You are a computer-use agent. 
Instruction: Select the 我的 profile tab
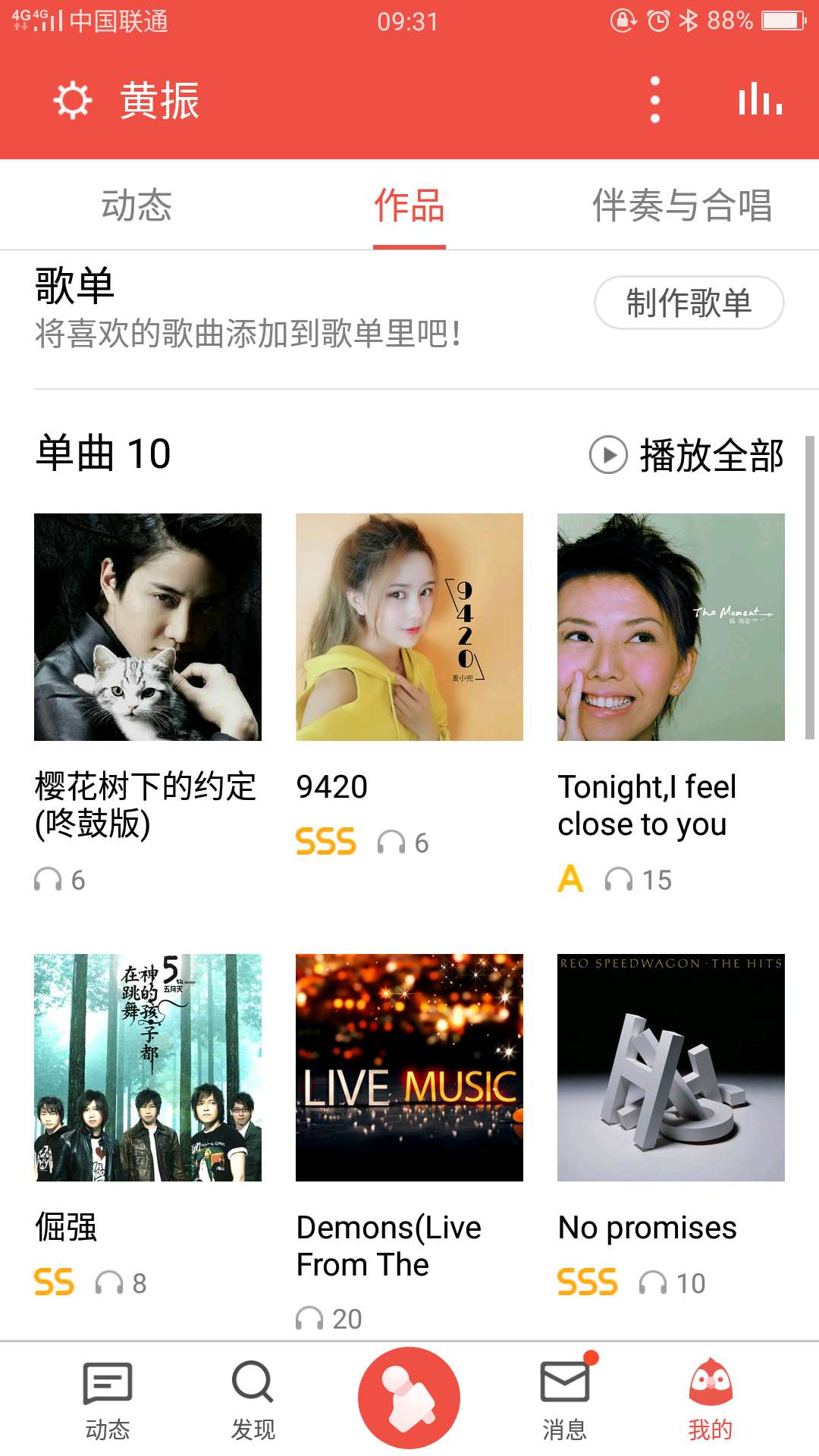(x=711, y=1401)
